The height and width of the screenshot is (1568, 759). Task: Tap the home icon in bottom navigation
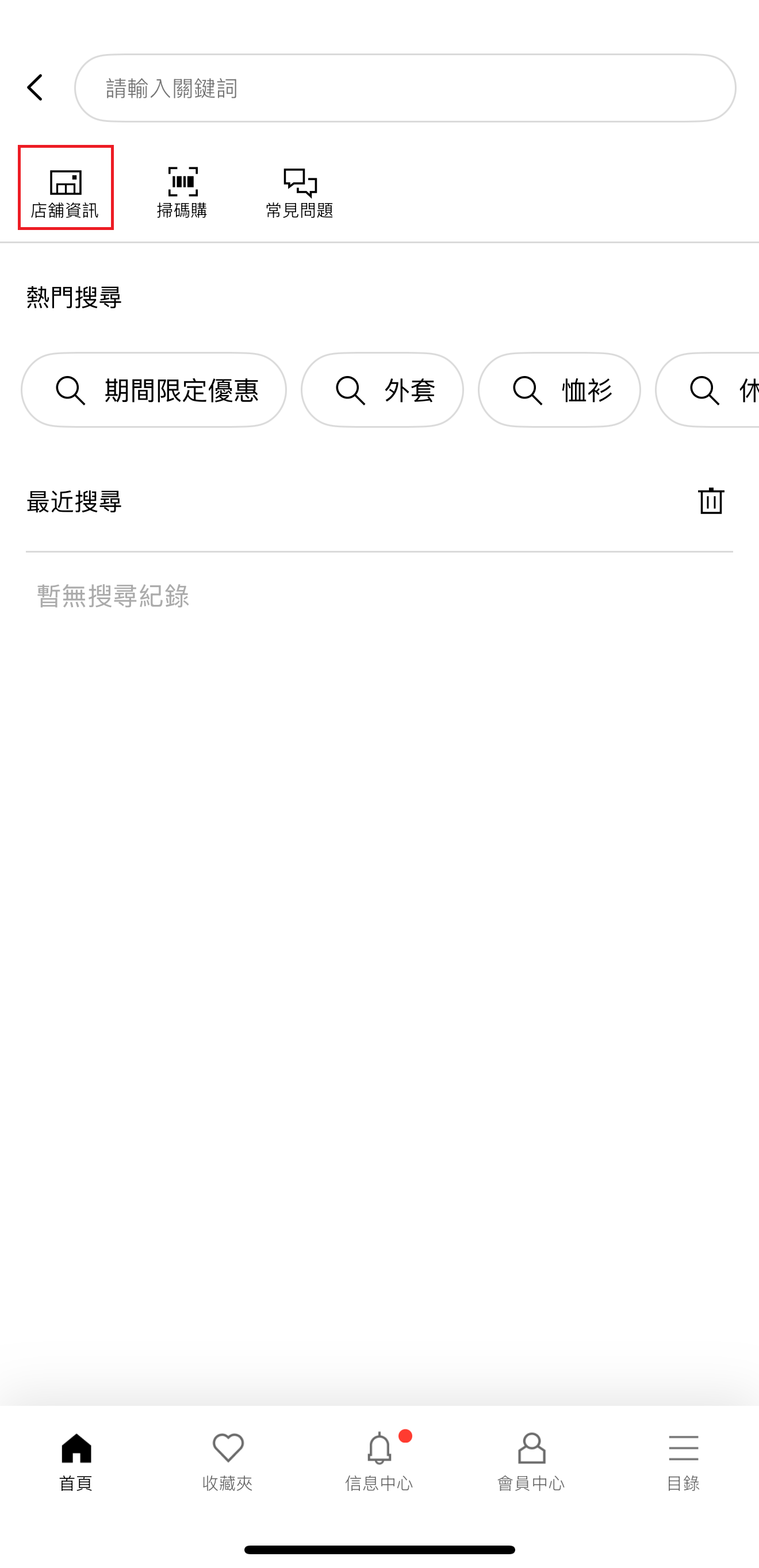(x=75, y=1451)
